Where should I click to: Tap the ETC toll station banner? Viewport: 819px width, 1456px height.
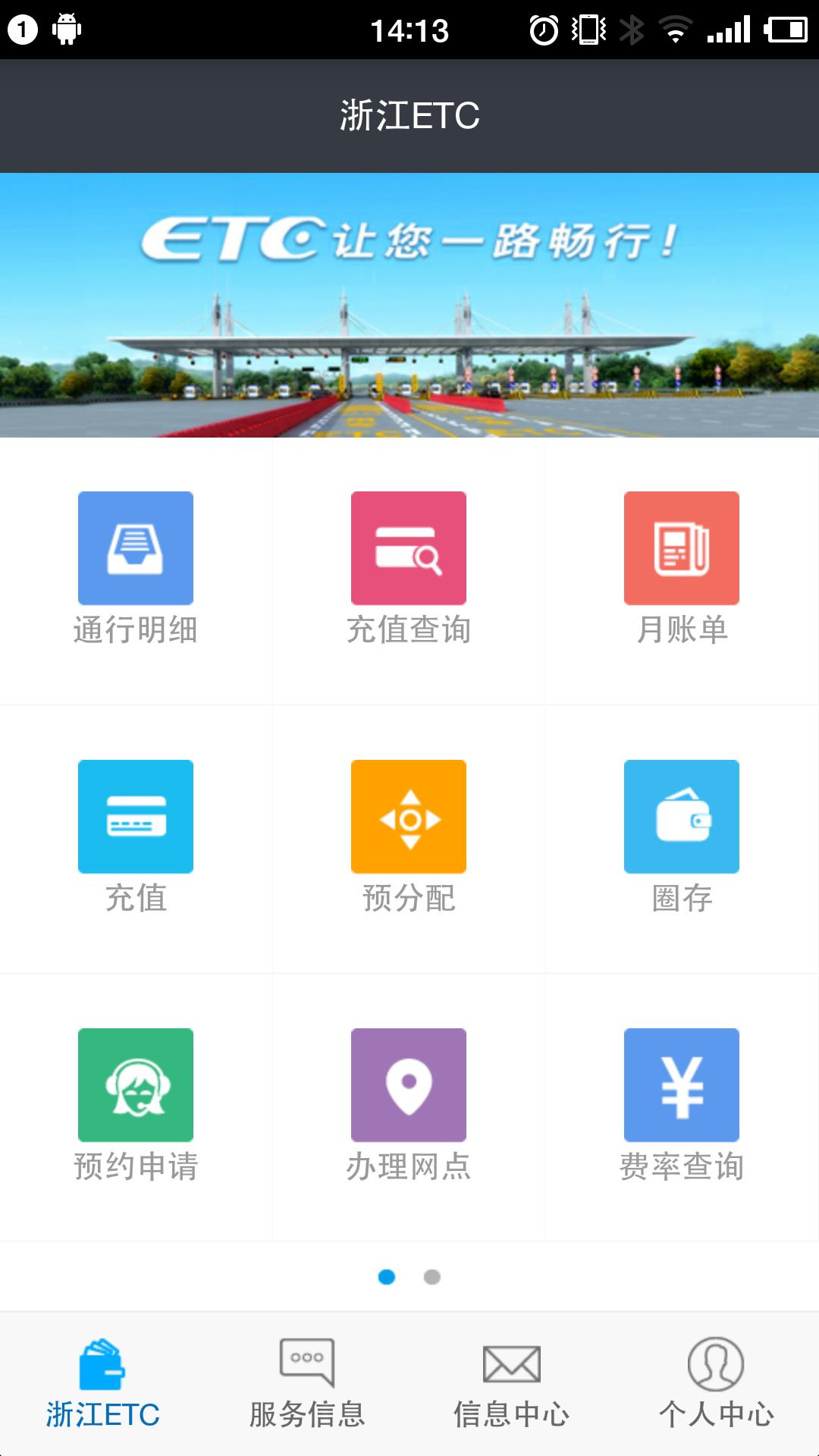click(409, 305)
